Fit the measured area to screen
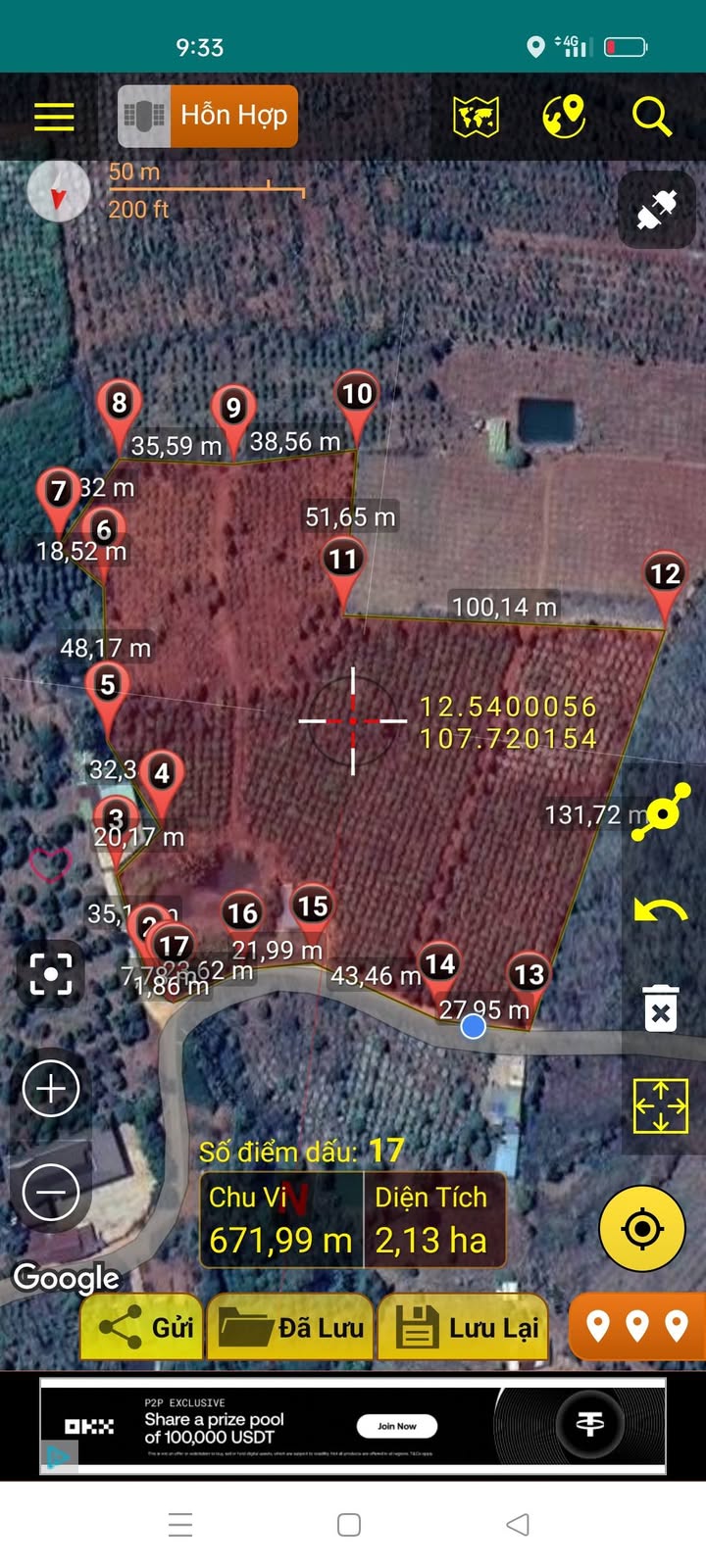Screen dimensions: 706x1568 tap(661, 1106)
